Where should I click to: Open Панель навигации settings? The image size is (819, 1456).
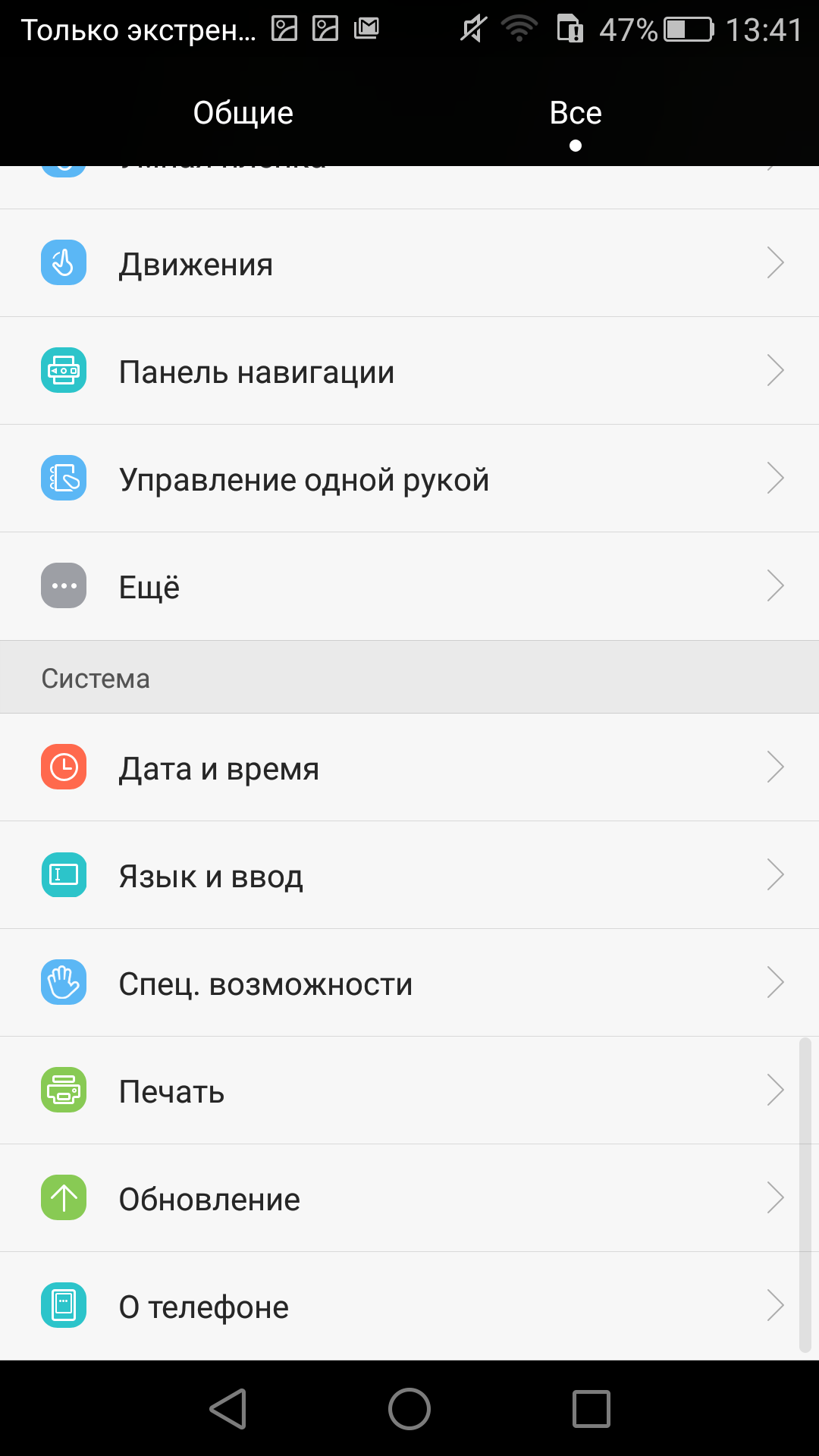409,371
